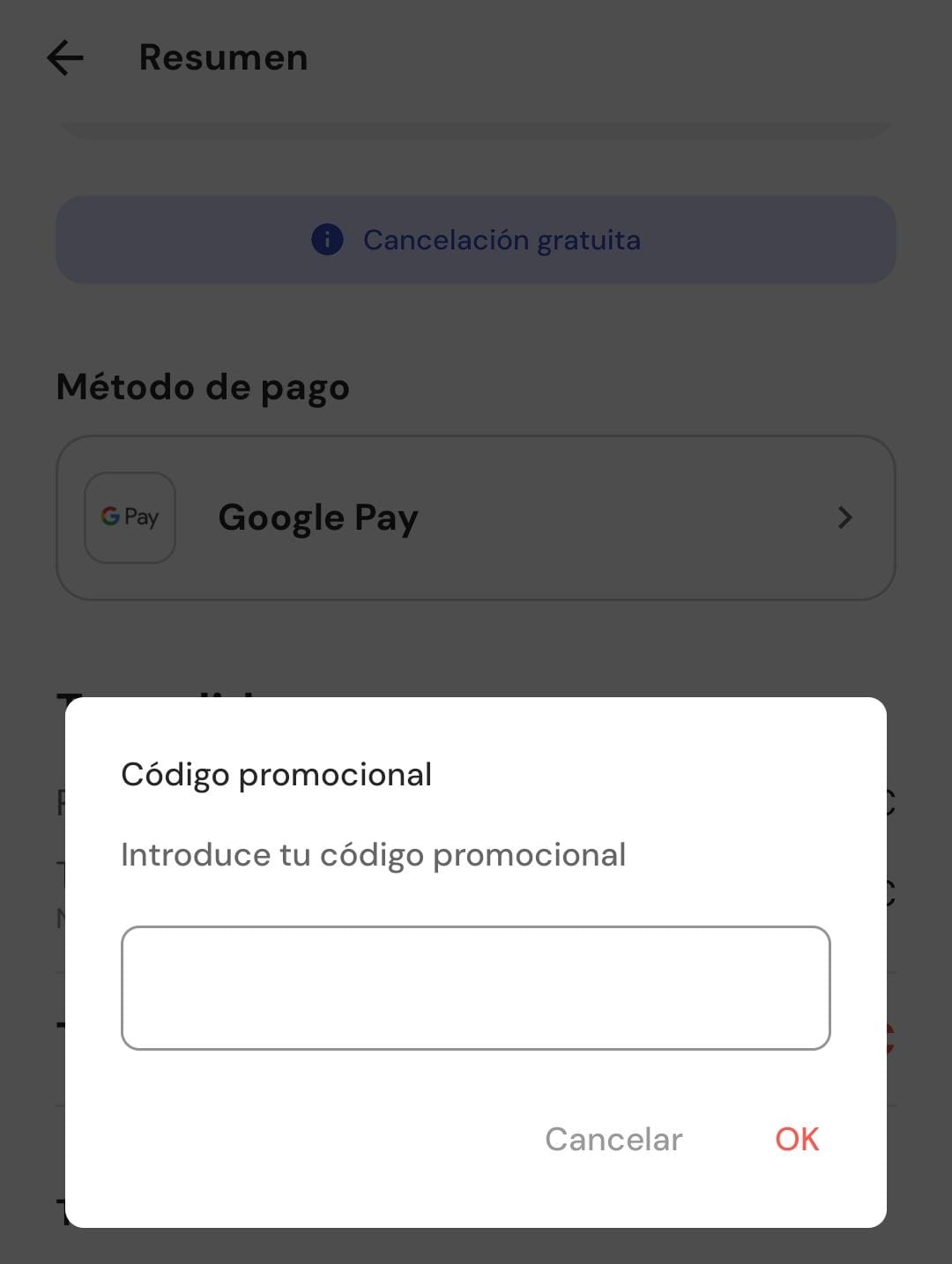Tap the Resumen header title

coord(223,57)
